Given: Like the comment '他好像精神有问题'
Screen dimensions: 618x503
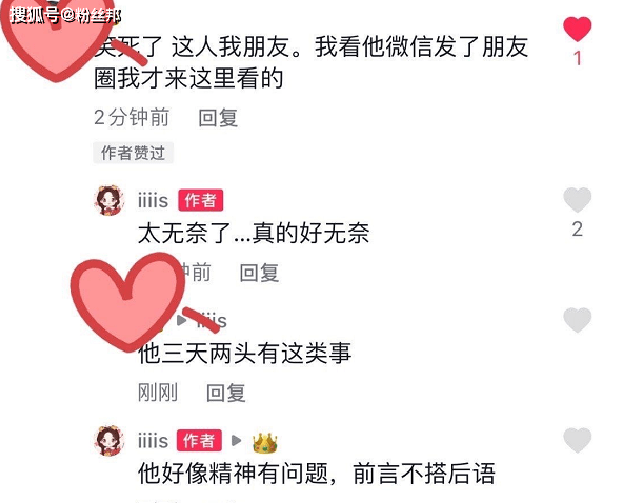Looking at the screenshot, I should [x=577, y=440].
